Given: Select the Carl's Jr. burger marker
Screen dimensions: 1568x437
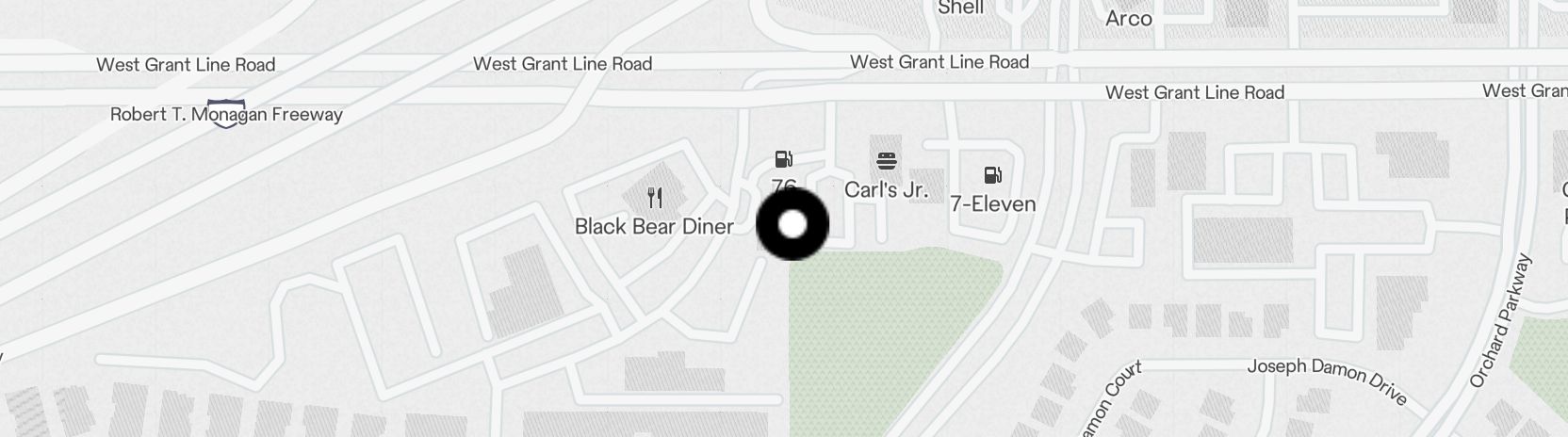Looking at the screenshot, I should pos(886,161).
